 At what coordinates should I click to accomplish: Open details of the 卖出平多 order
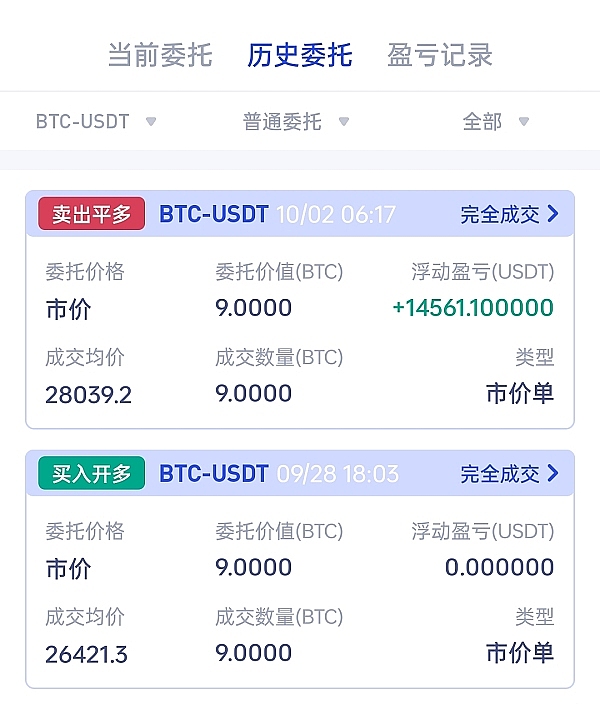click(509, 214)
